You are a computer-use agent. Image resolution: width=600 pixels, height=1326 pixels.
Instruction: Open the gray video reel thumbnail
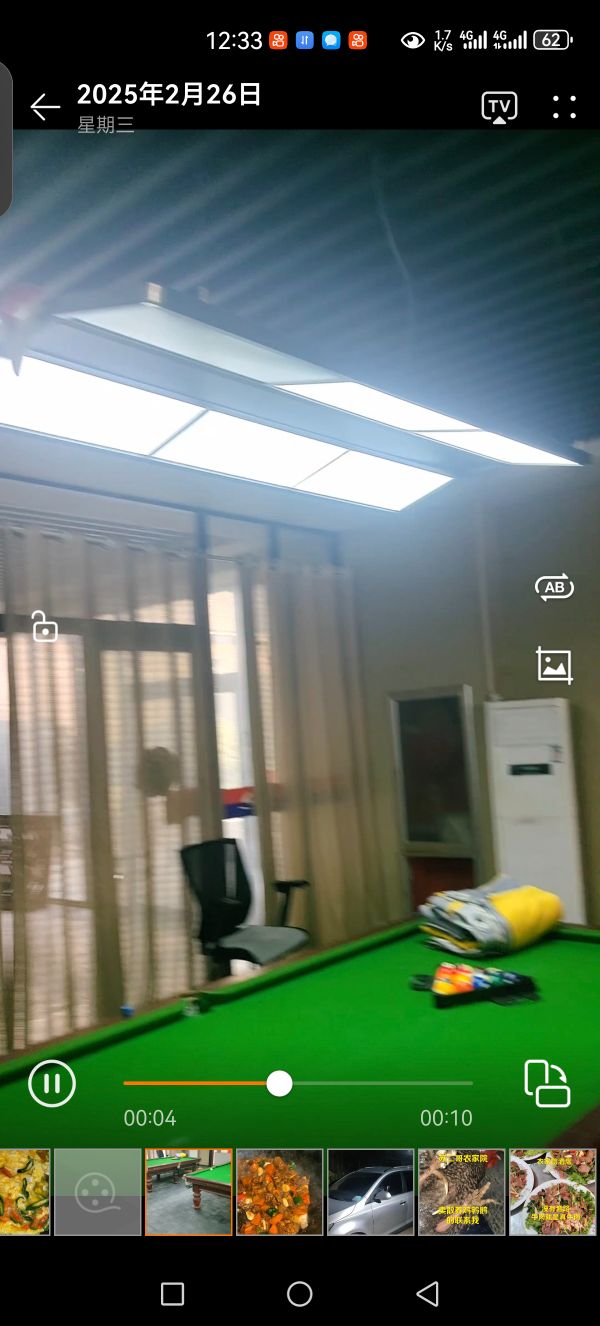tap(97, 1192)
